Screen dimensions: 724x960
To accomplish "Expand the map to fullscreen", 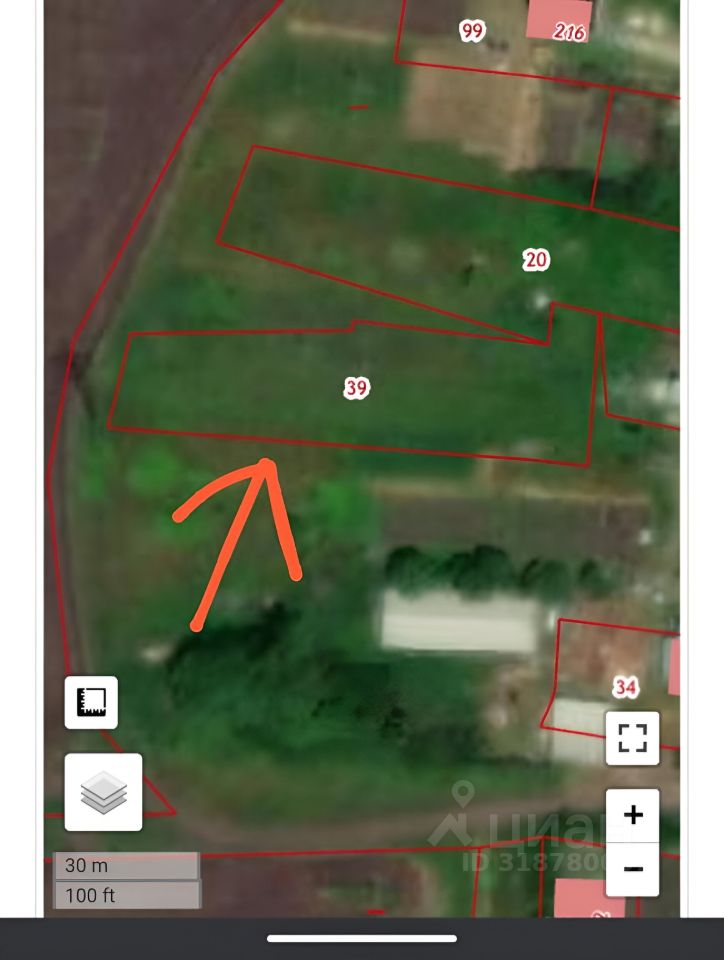I will coord(632,739).
